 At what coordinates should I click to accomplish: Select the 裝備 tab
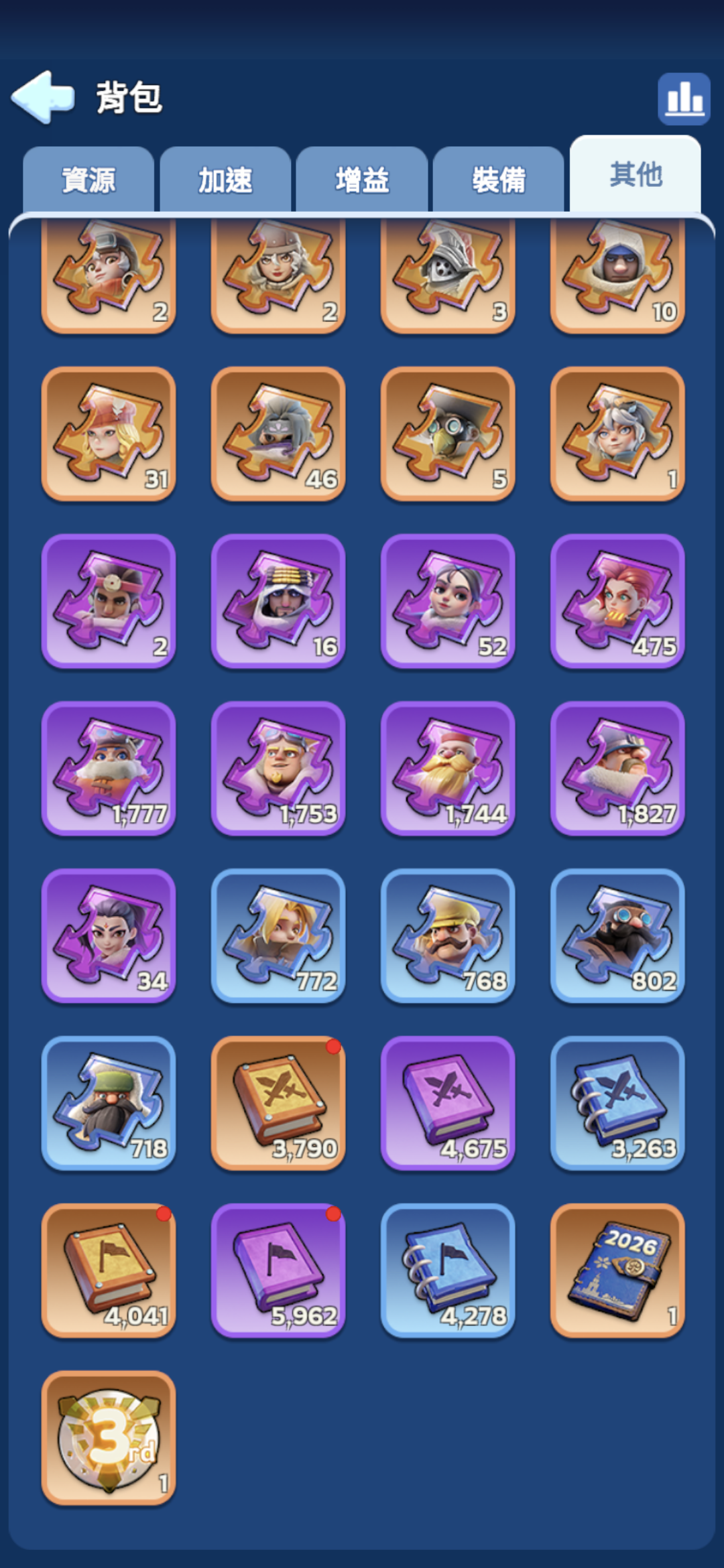[499, 180]
